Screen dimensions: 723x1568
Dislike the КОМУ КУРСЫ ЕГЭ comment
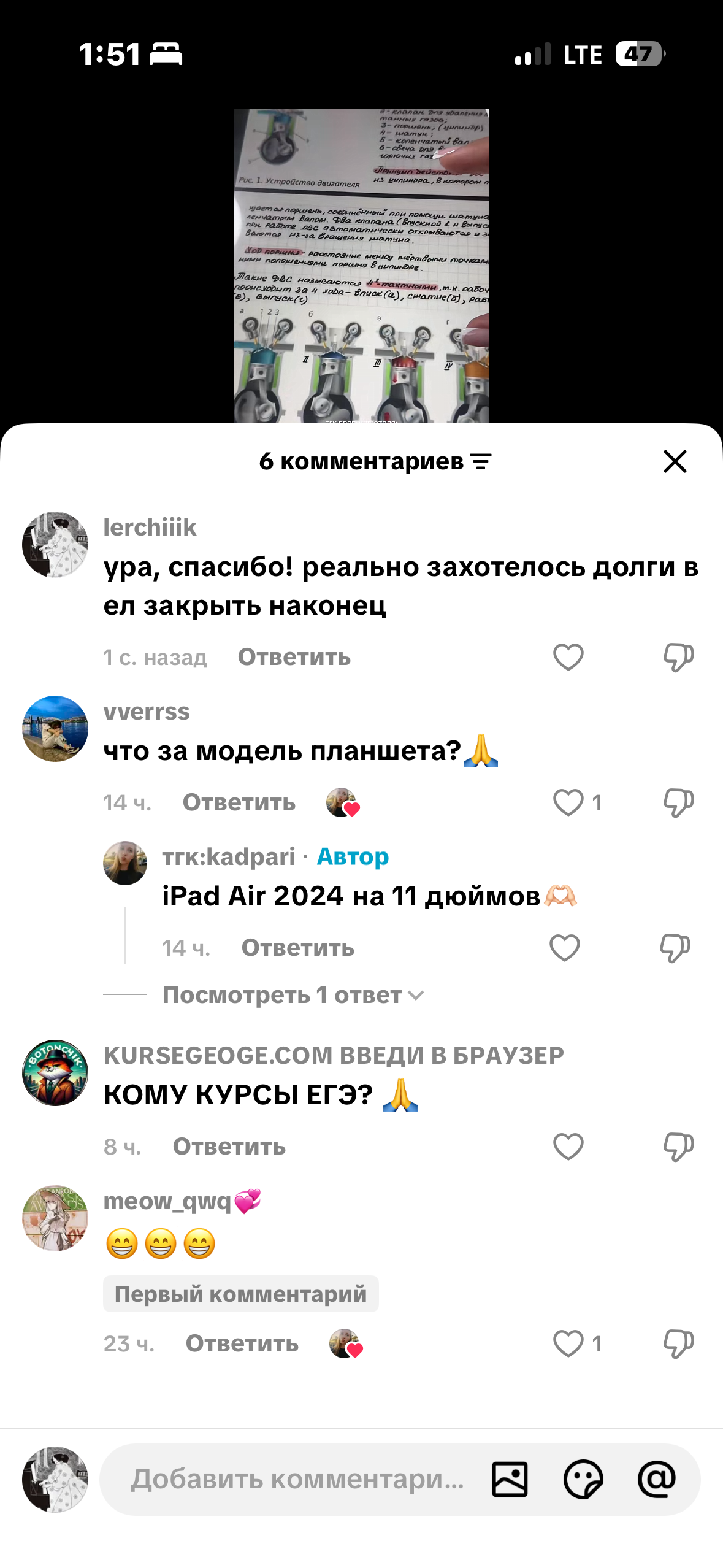point(678,1147)
